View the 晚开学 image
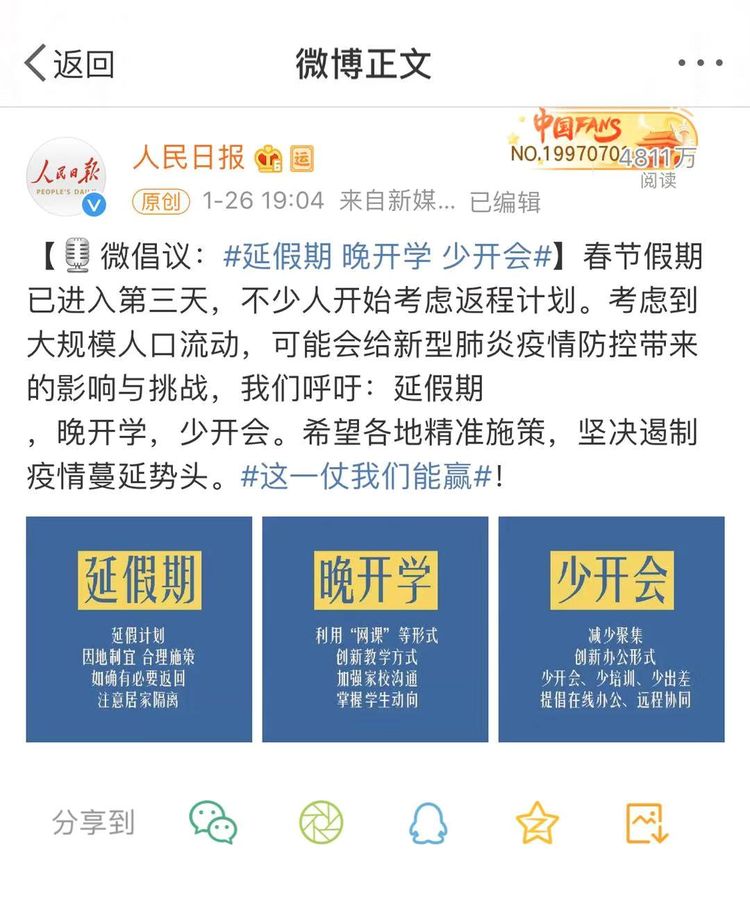 click(x=375, y=629)
